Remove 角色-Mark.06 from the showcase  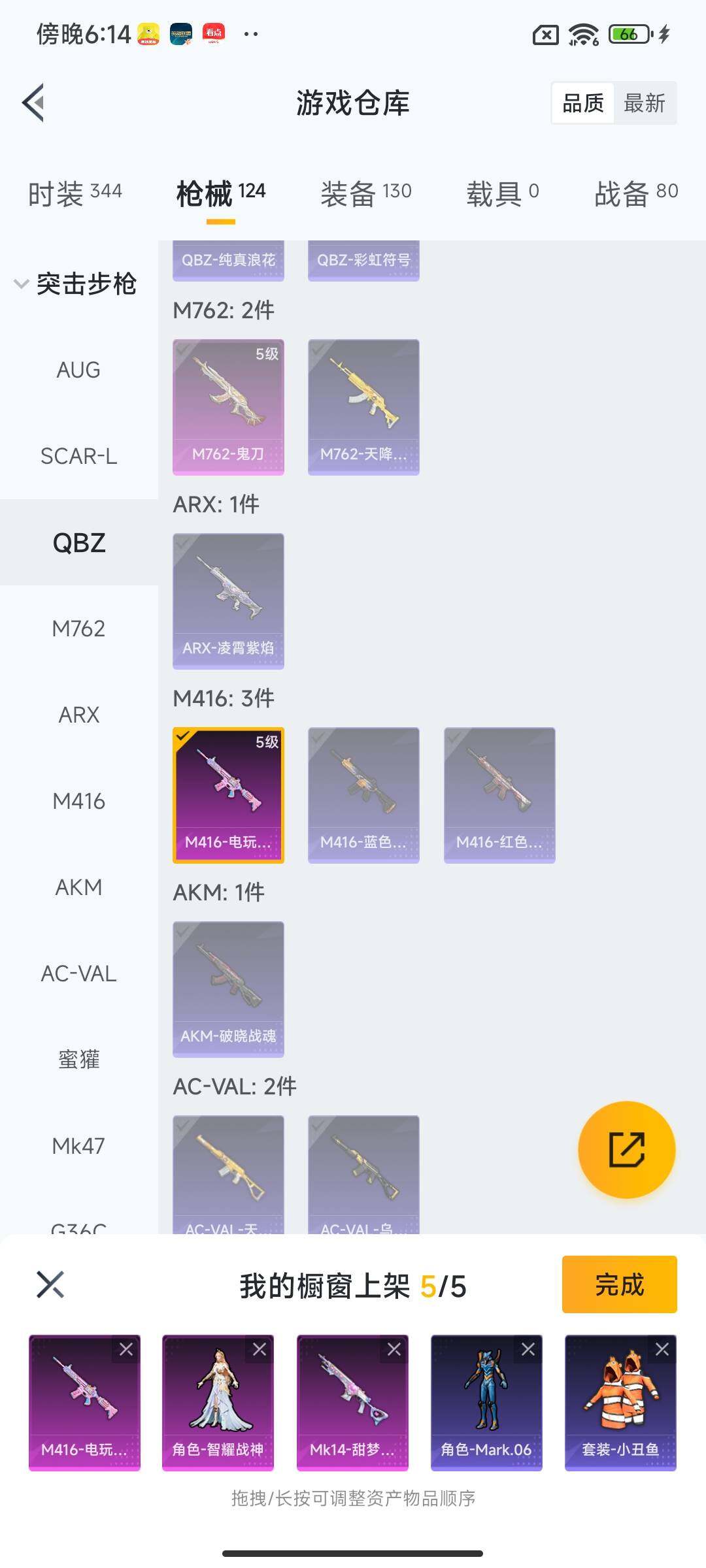pos(528,1349)
